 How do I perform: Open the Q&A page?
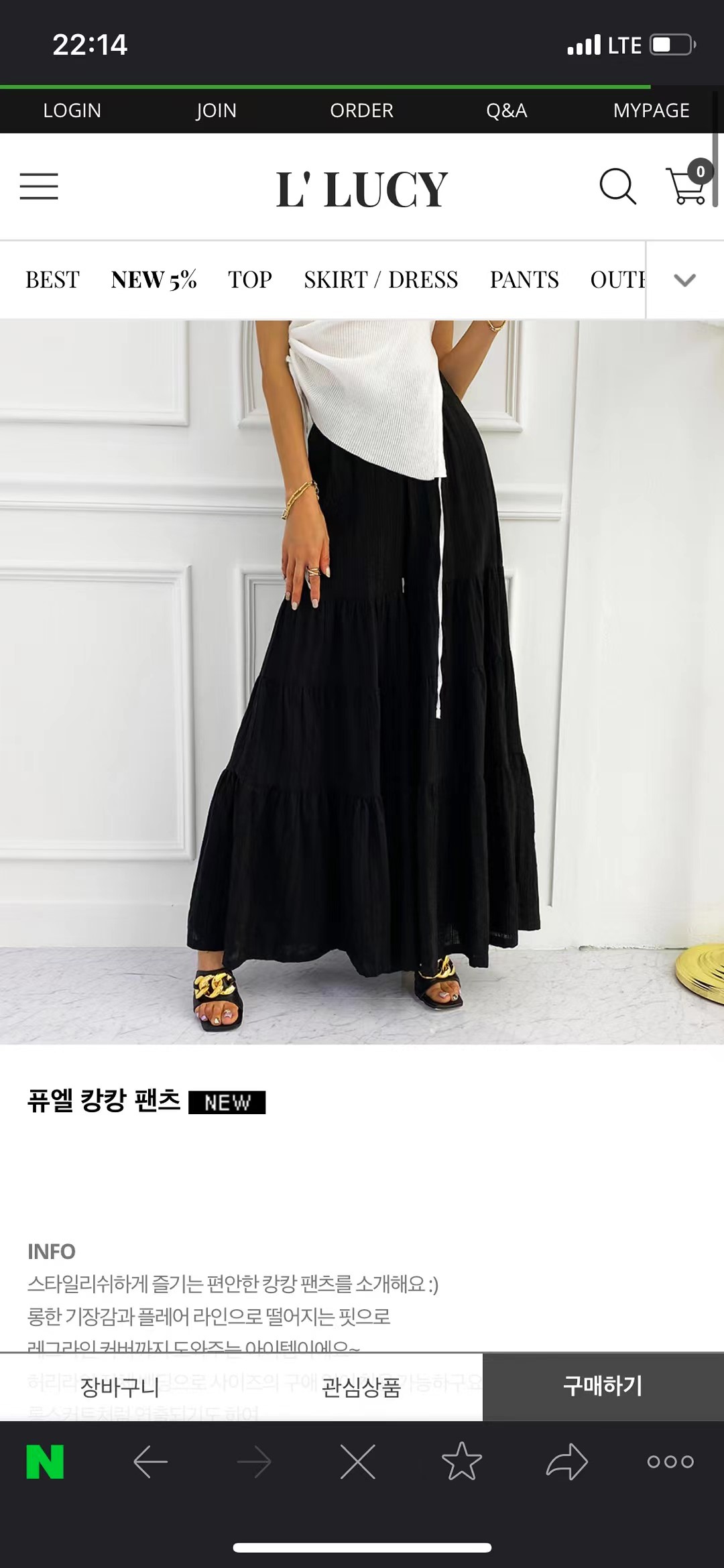pyautogui.click(x=506, y=111)
